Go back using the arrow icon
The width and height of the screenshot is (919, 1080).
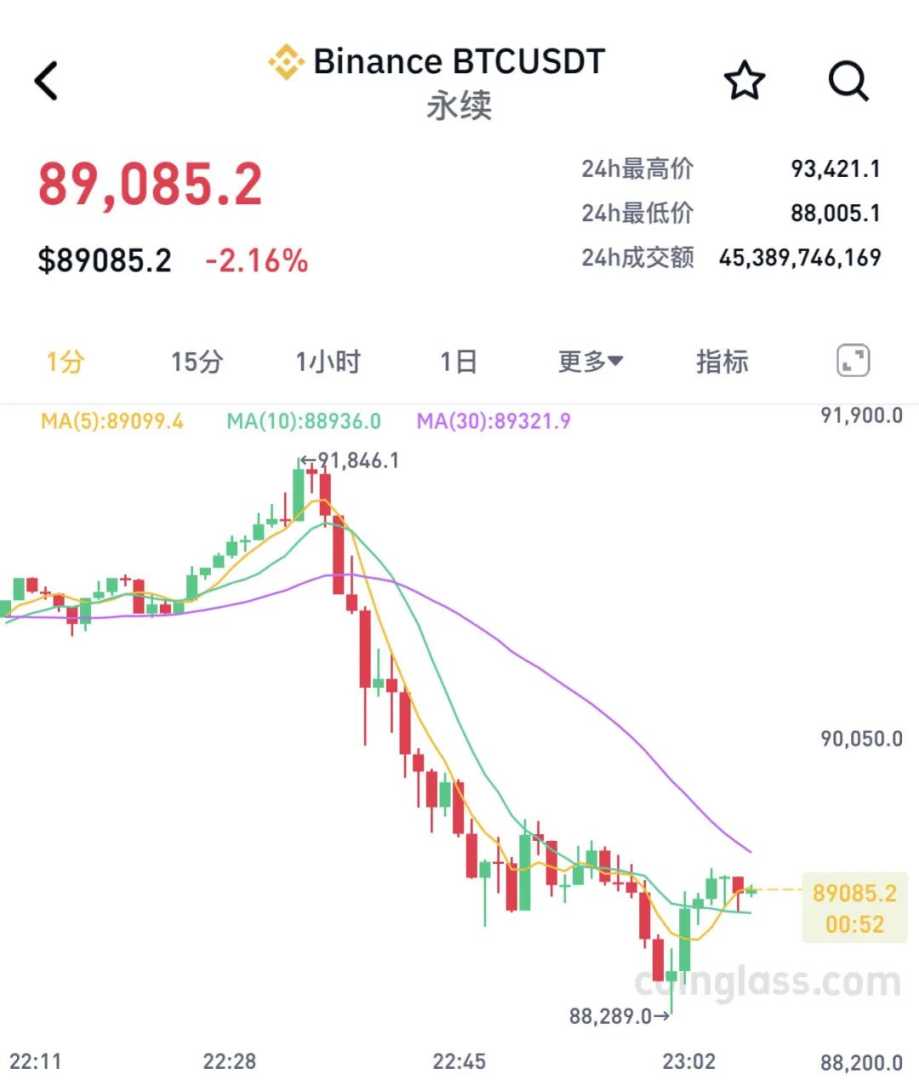tap(47, 81)
